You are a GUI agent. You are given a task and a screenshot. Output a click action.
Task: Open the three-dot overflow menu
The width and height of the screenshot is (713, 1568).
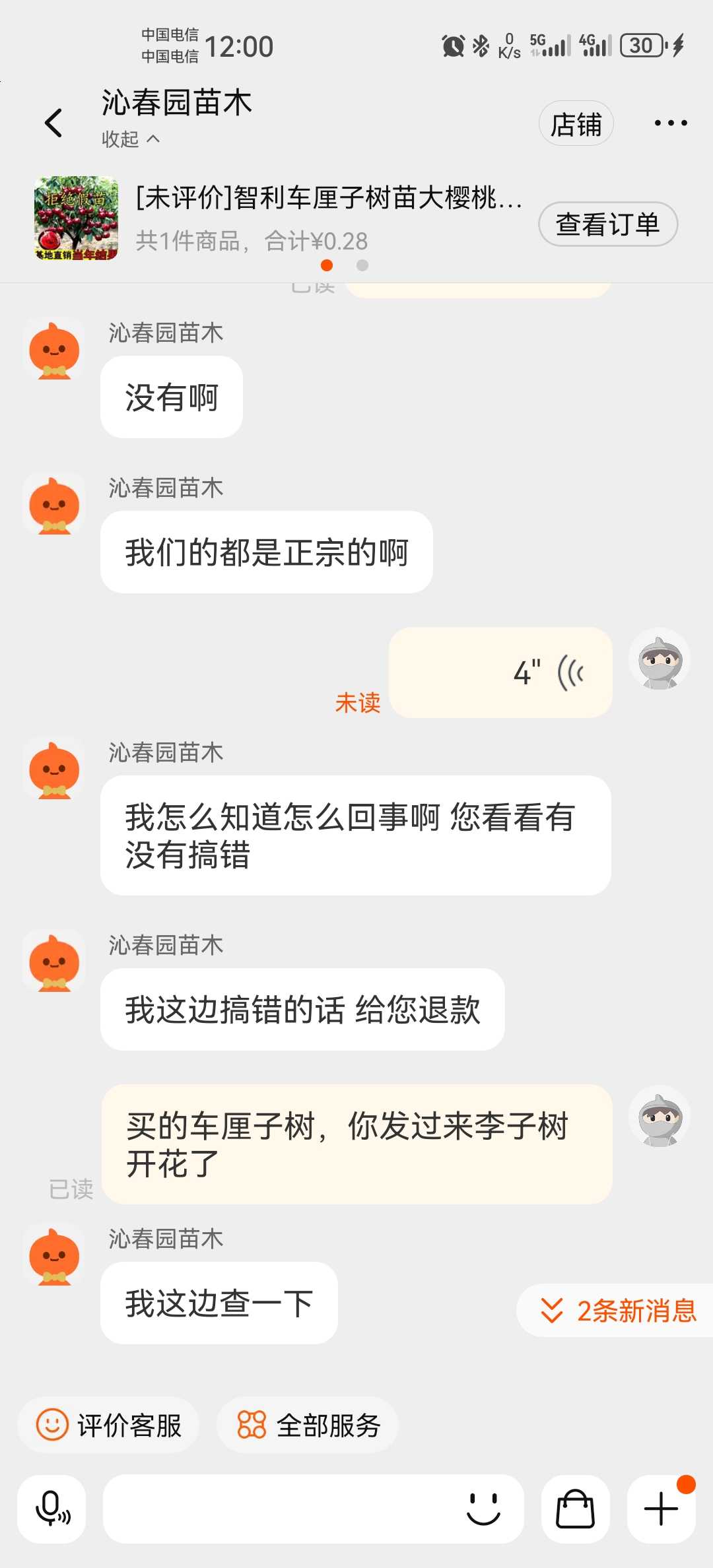click(x=671, y=123)
